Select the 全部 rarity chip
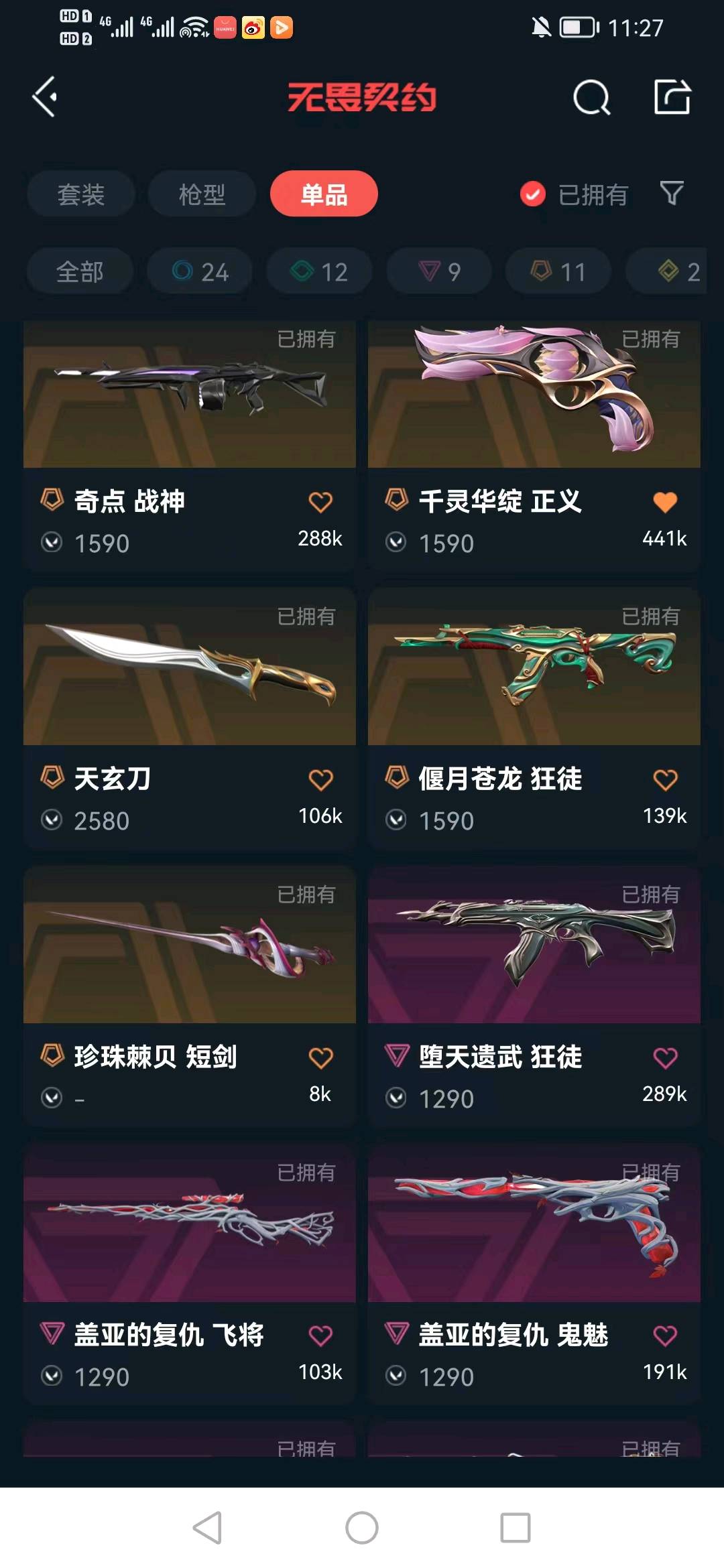 point(80,271)
